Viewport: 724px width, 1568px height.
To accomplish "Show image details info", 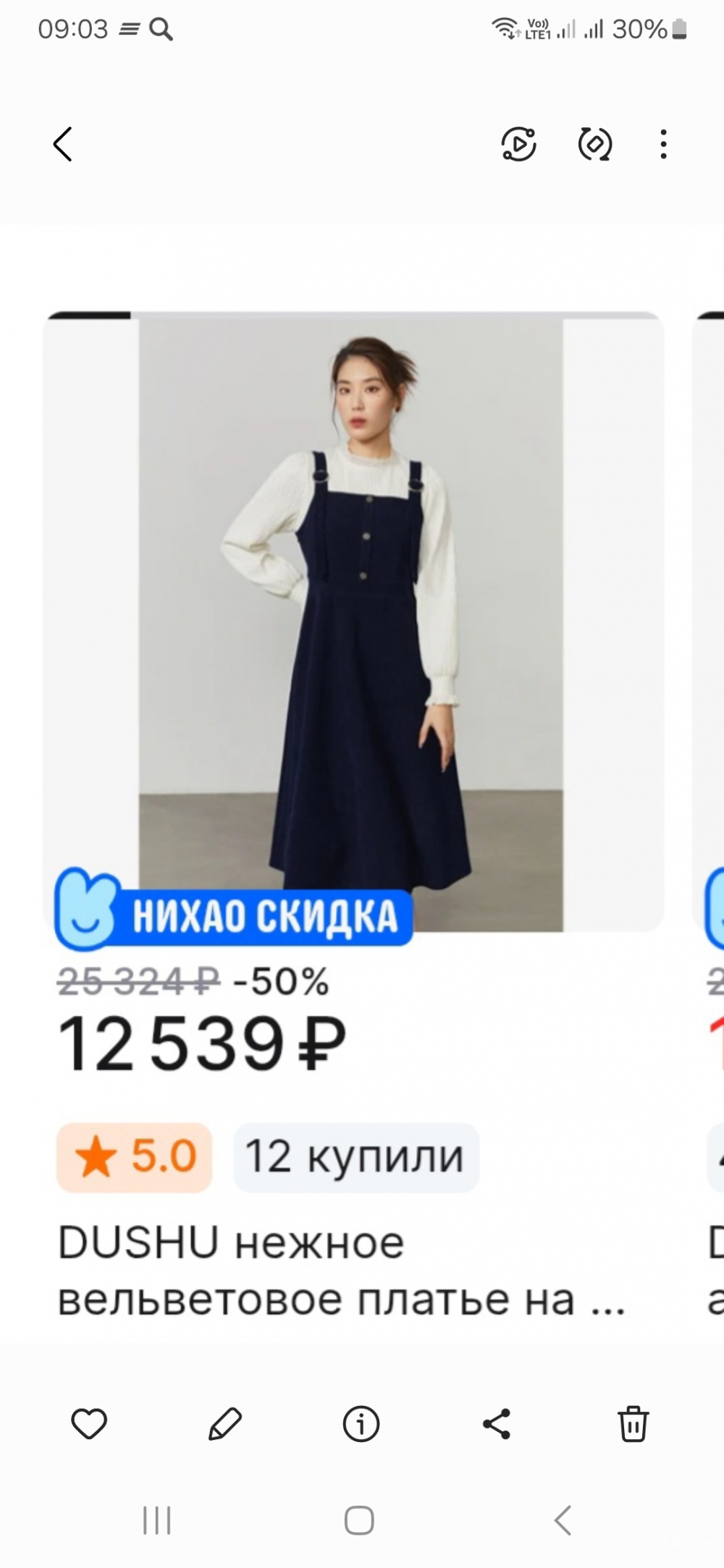I will coord(361,1424).
